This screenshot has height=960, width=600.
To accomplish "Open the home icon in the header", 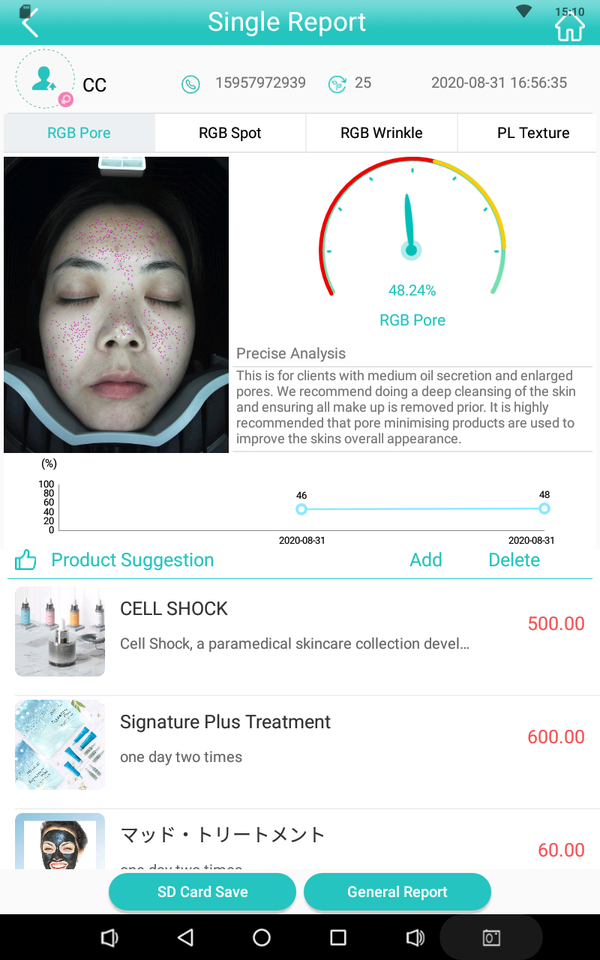I will [569, 26].
